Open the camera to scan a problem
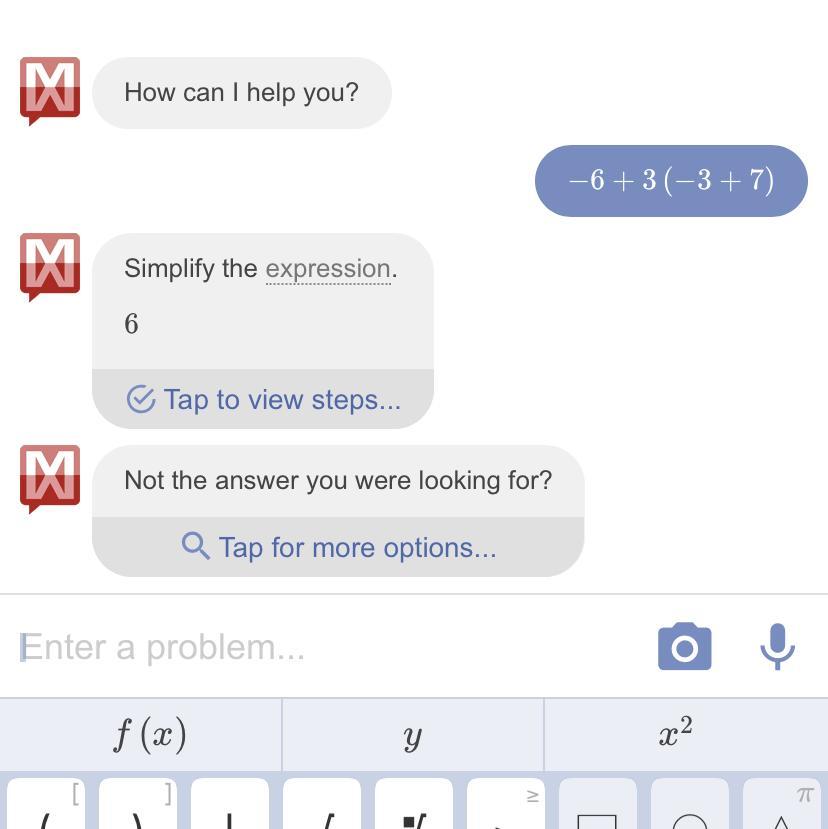Viewport: 828px width, 829px height. 685,647
